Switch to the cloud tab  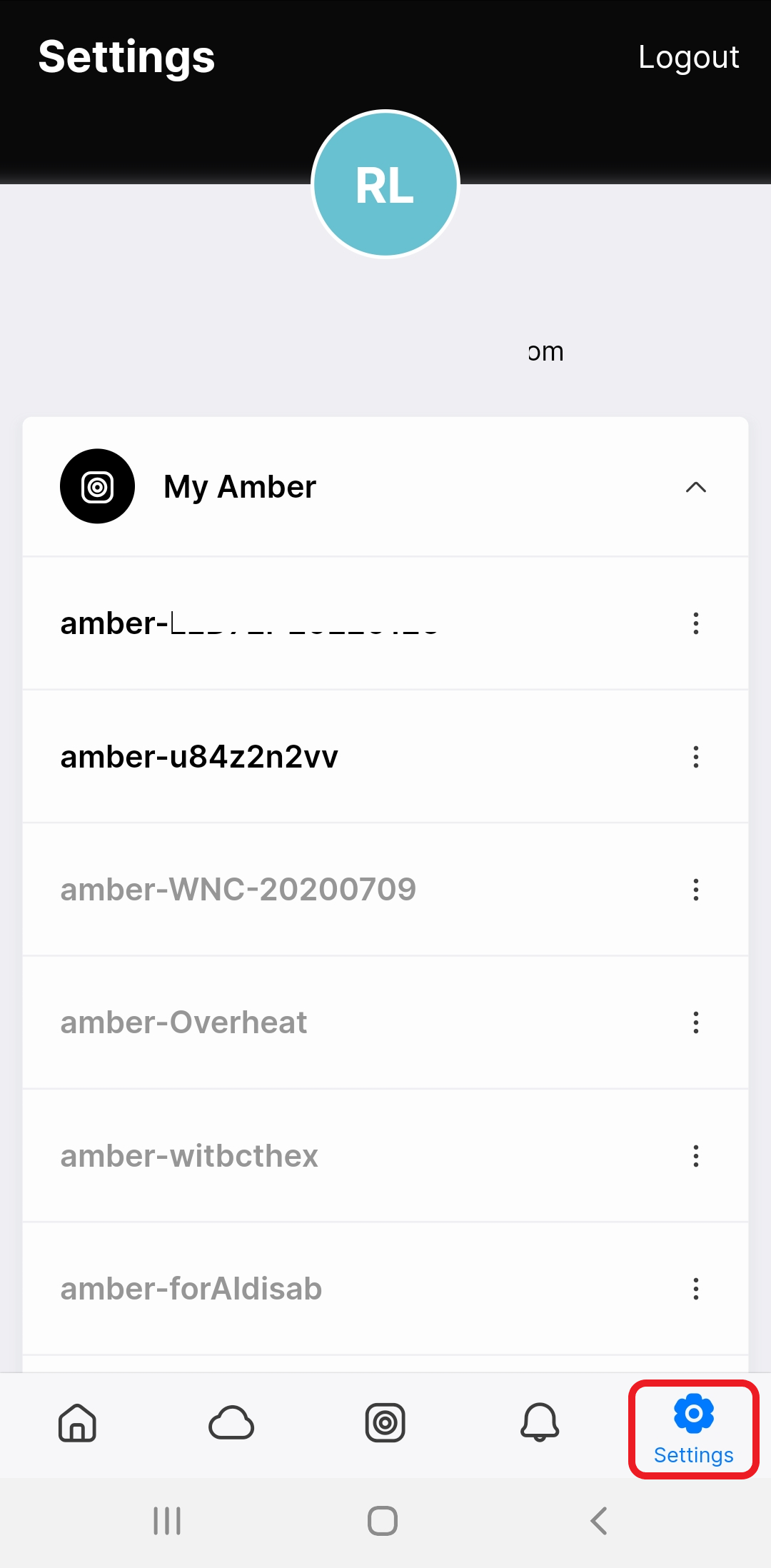pos(231,1423)
